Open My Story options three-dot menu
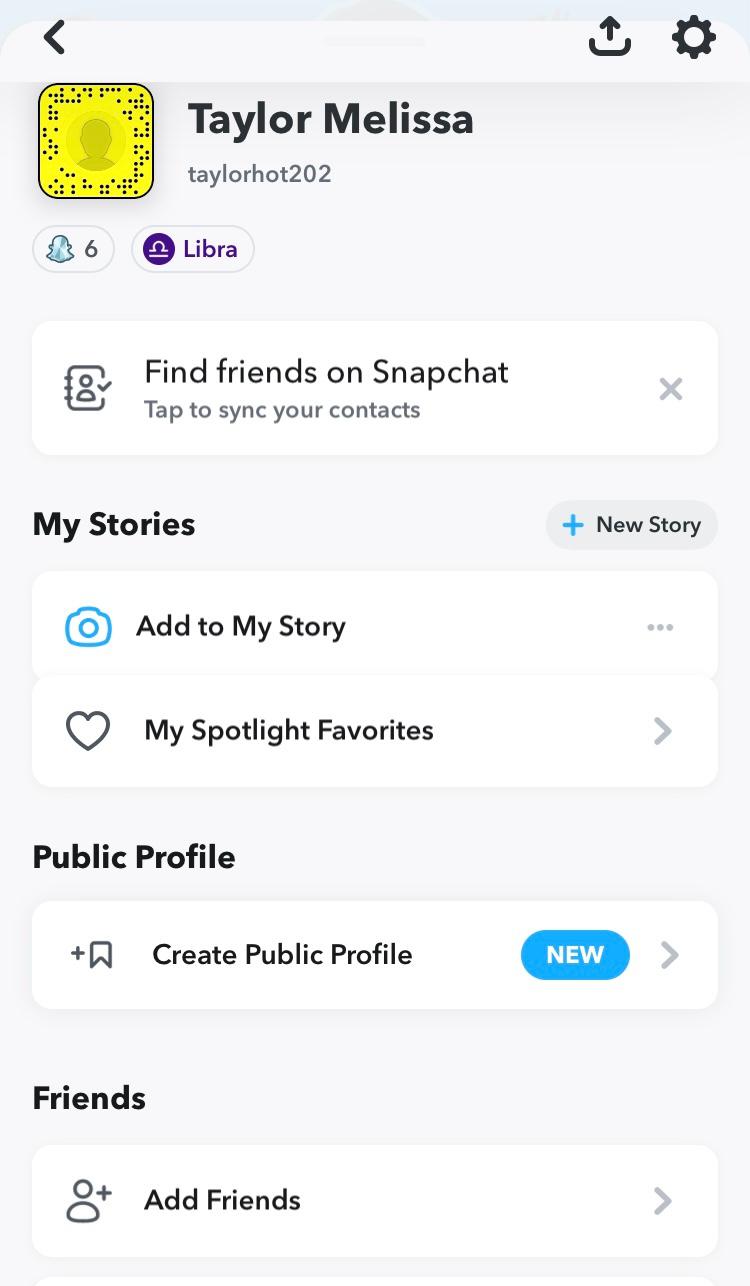This screenshot has height=1286, width=750. pyautogui.click(x=660, y=627)
